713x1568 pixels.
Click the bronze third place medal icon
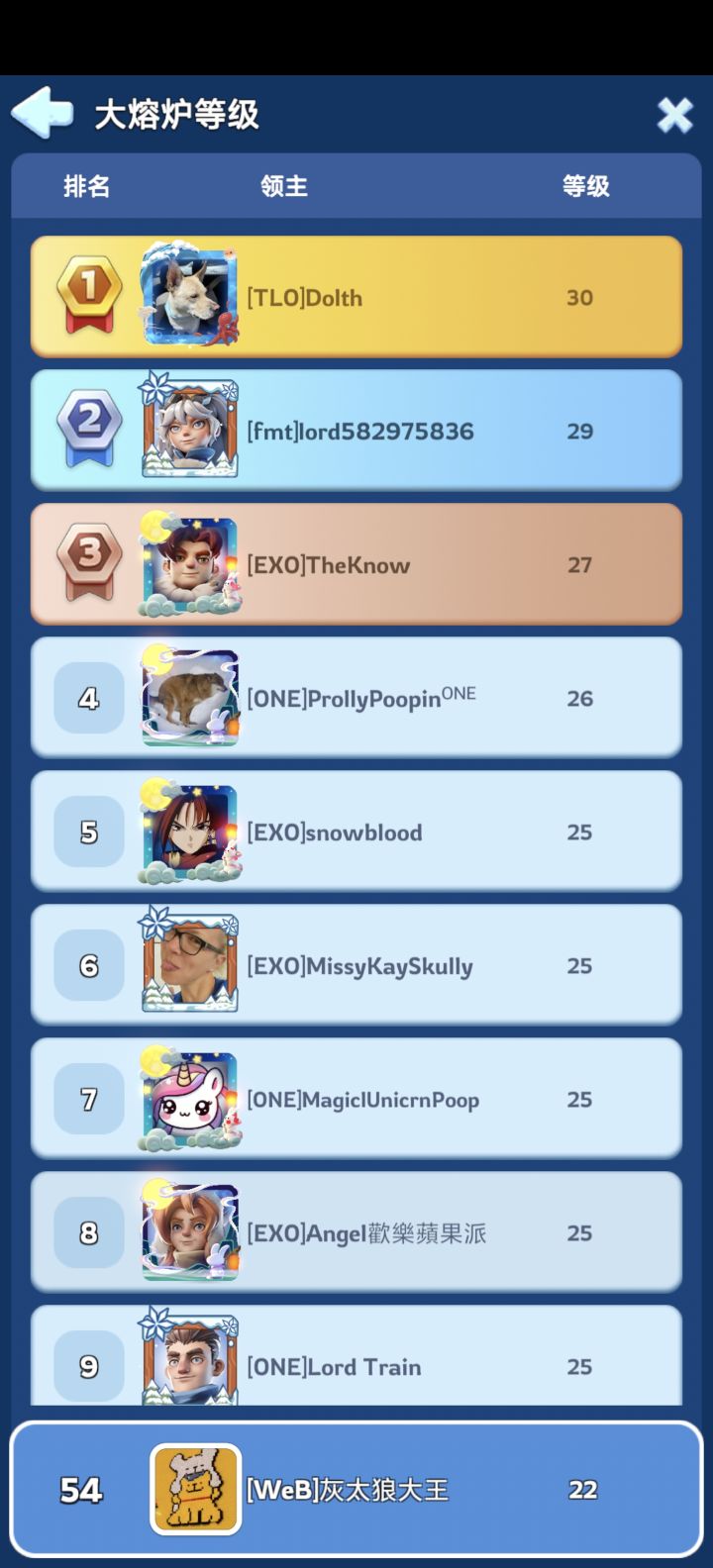pyautogui.click(x=89, y=562)
